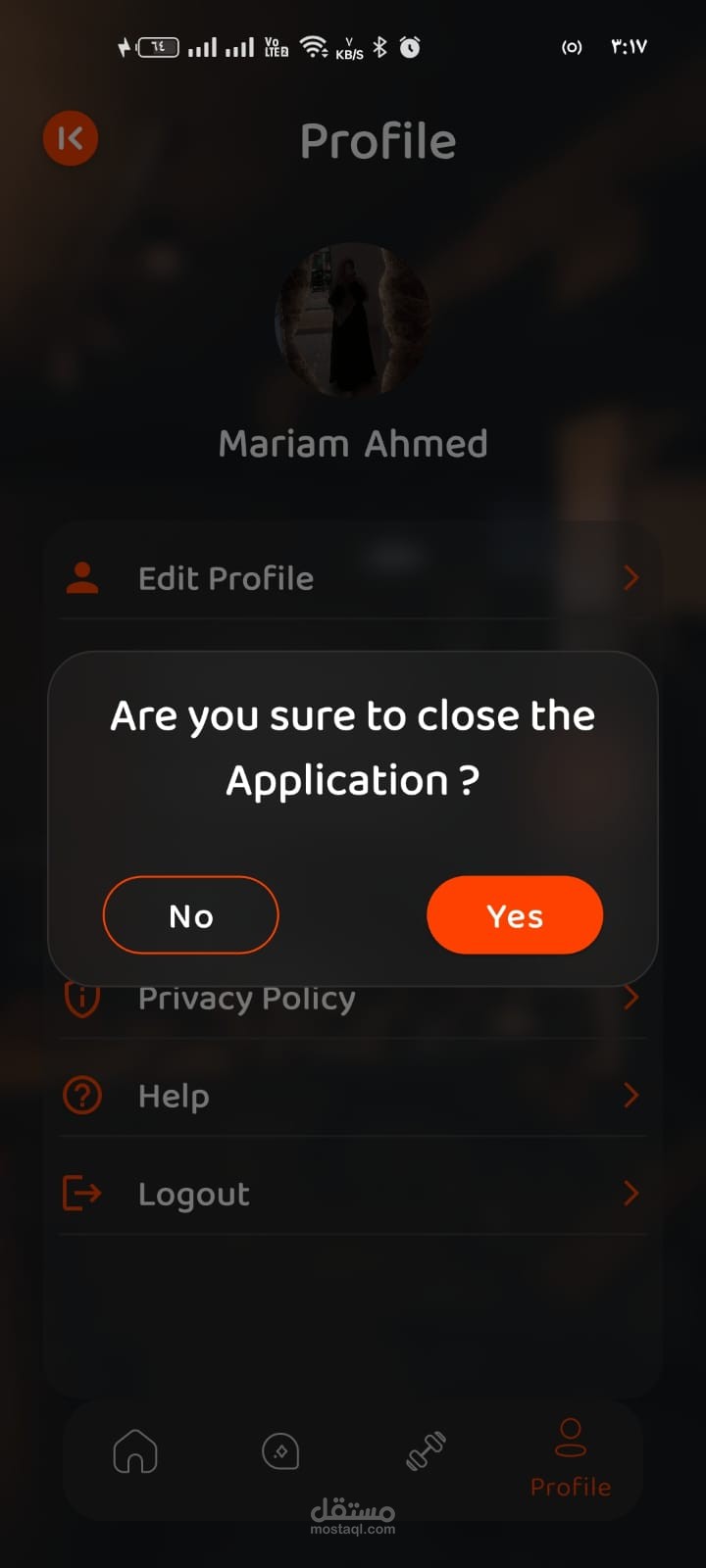This screenshot has height=1568, width=706.
Task: Go back using the orange arrow icon
Action: [x=71, y=138]
